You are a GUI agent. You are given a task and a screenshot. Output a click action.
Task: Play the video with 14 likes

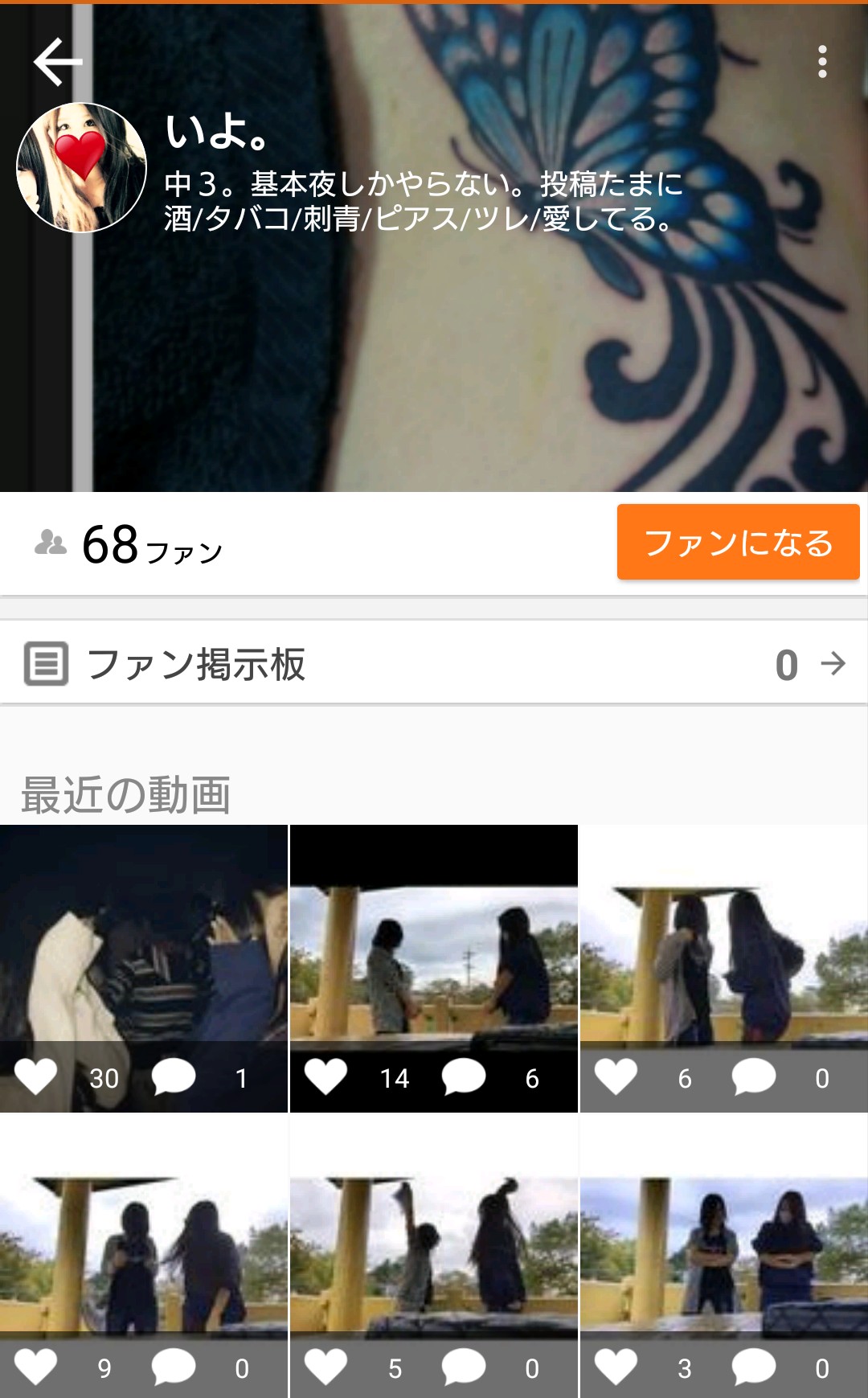pyautogui.click(x=434, y=957)
